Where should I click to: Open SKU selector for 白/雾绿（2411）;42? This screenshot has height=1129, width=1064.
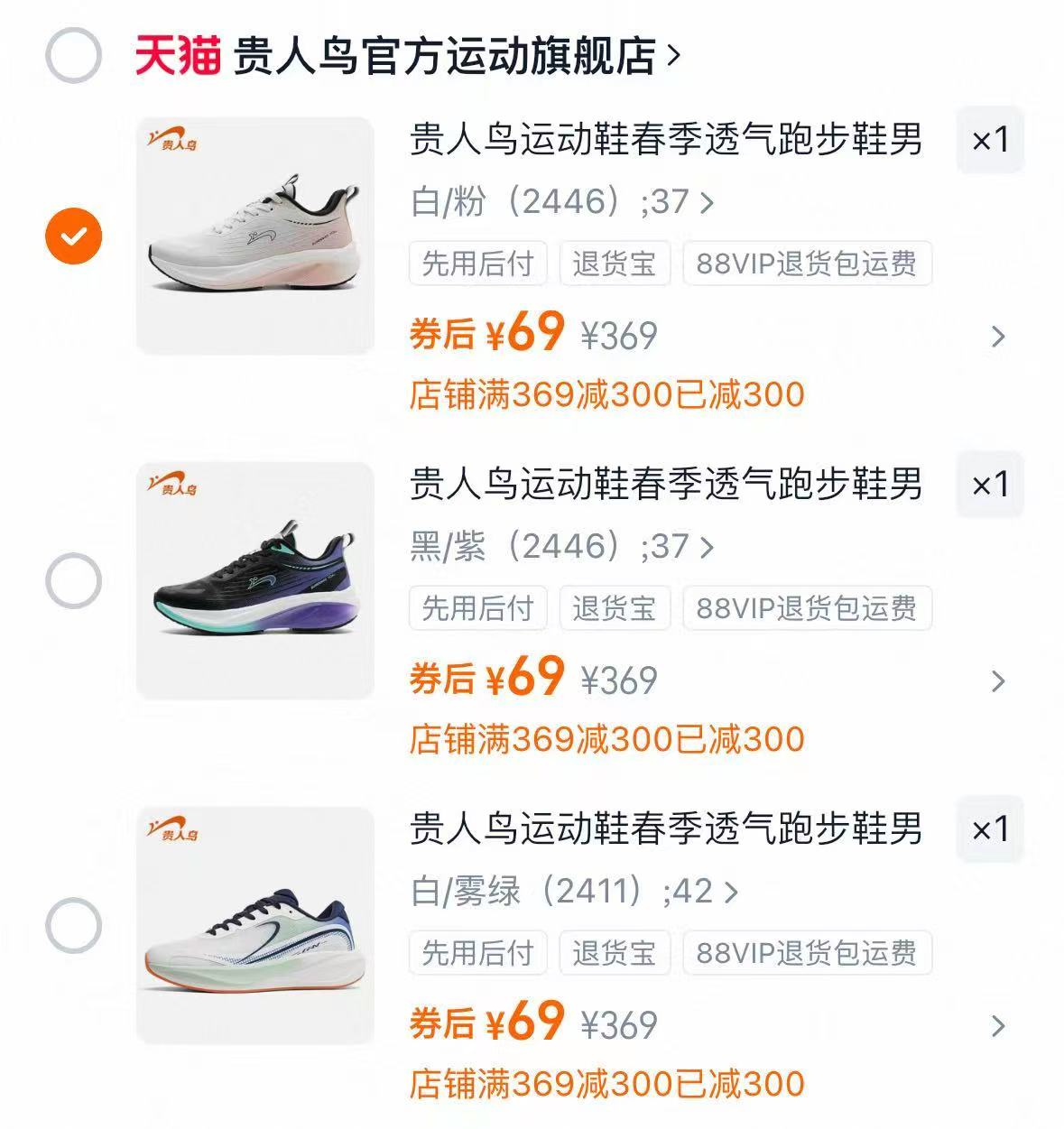(573, 892)
